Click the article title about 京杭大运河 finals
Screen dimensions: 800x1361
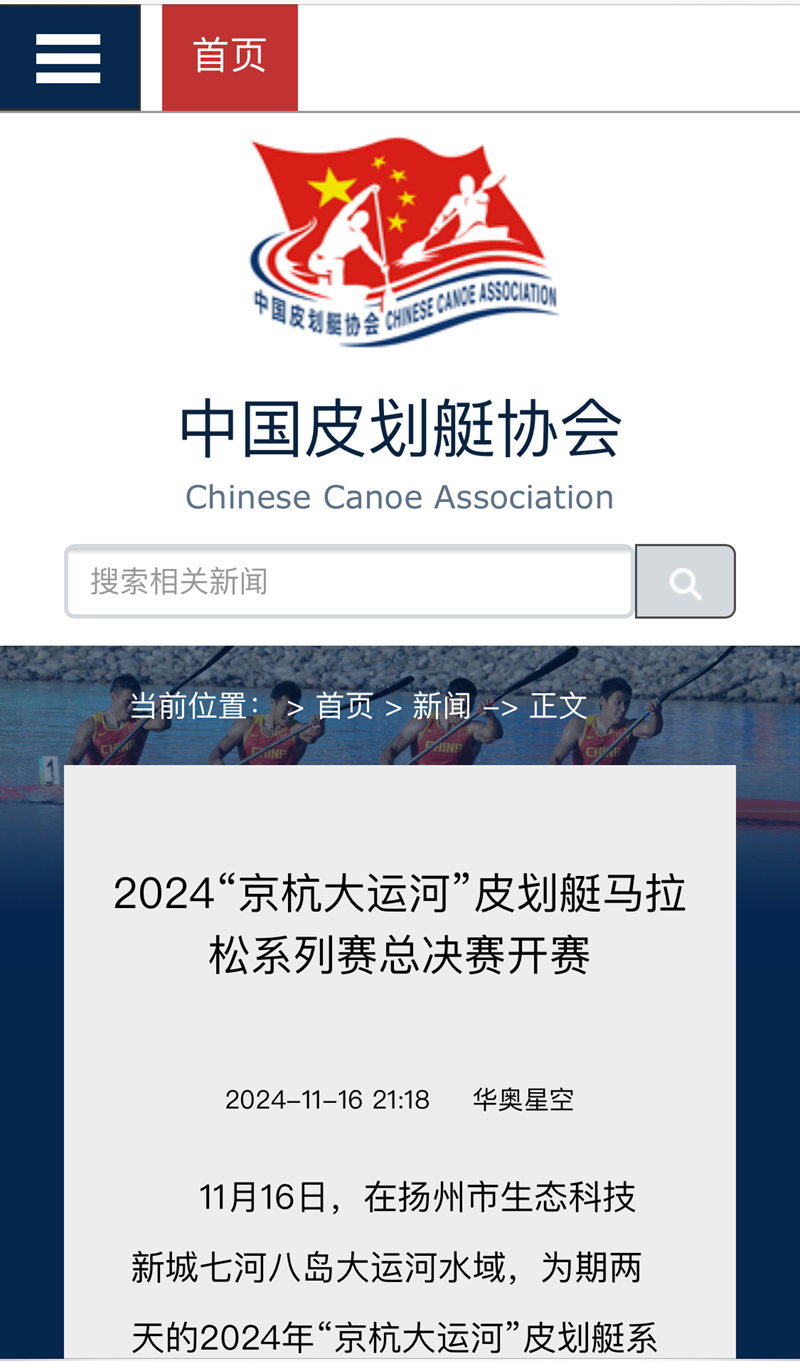pyautogui.click(x=400, y=925)
